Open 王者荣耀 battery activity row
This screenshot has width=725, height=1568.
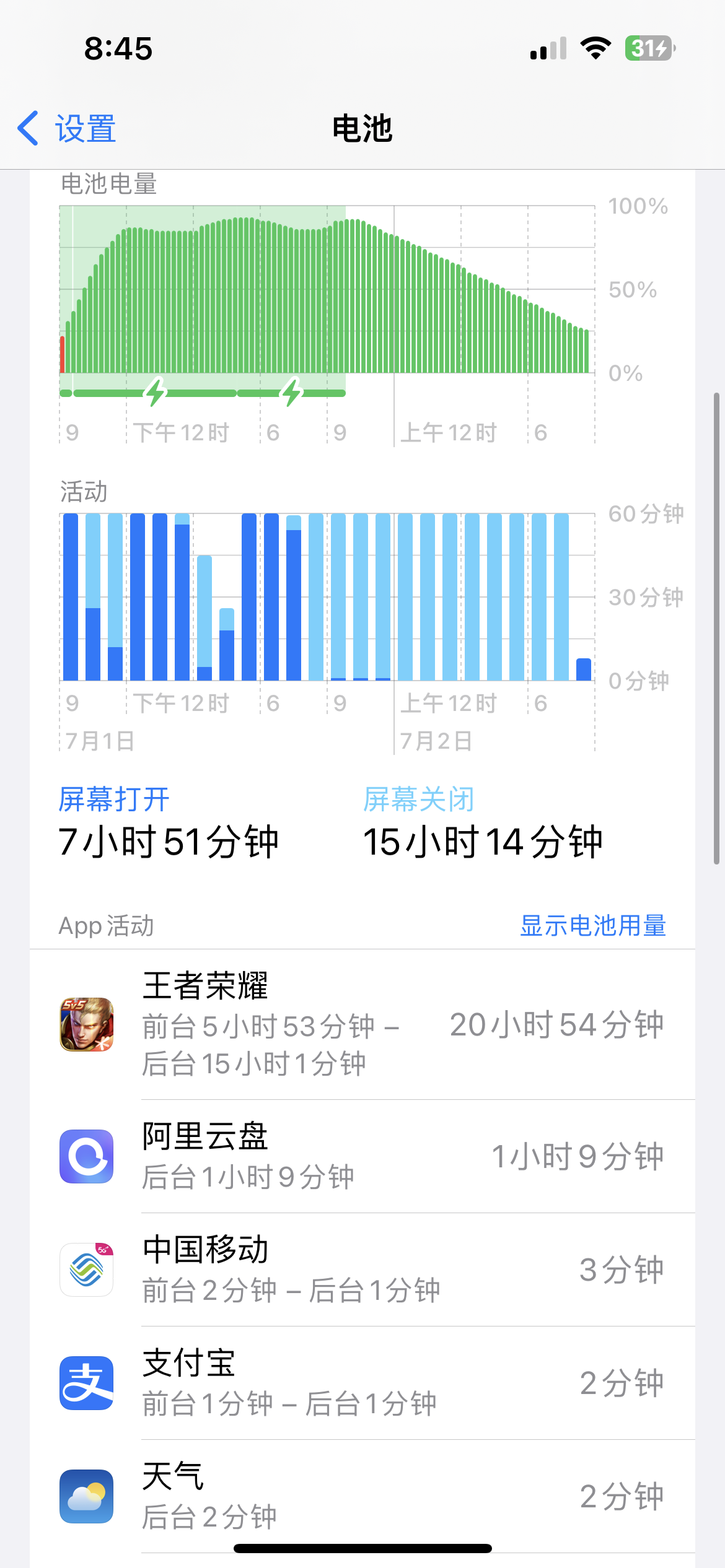pyautogui.click(x=362, y=1024)
